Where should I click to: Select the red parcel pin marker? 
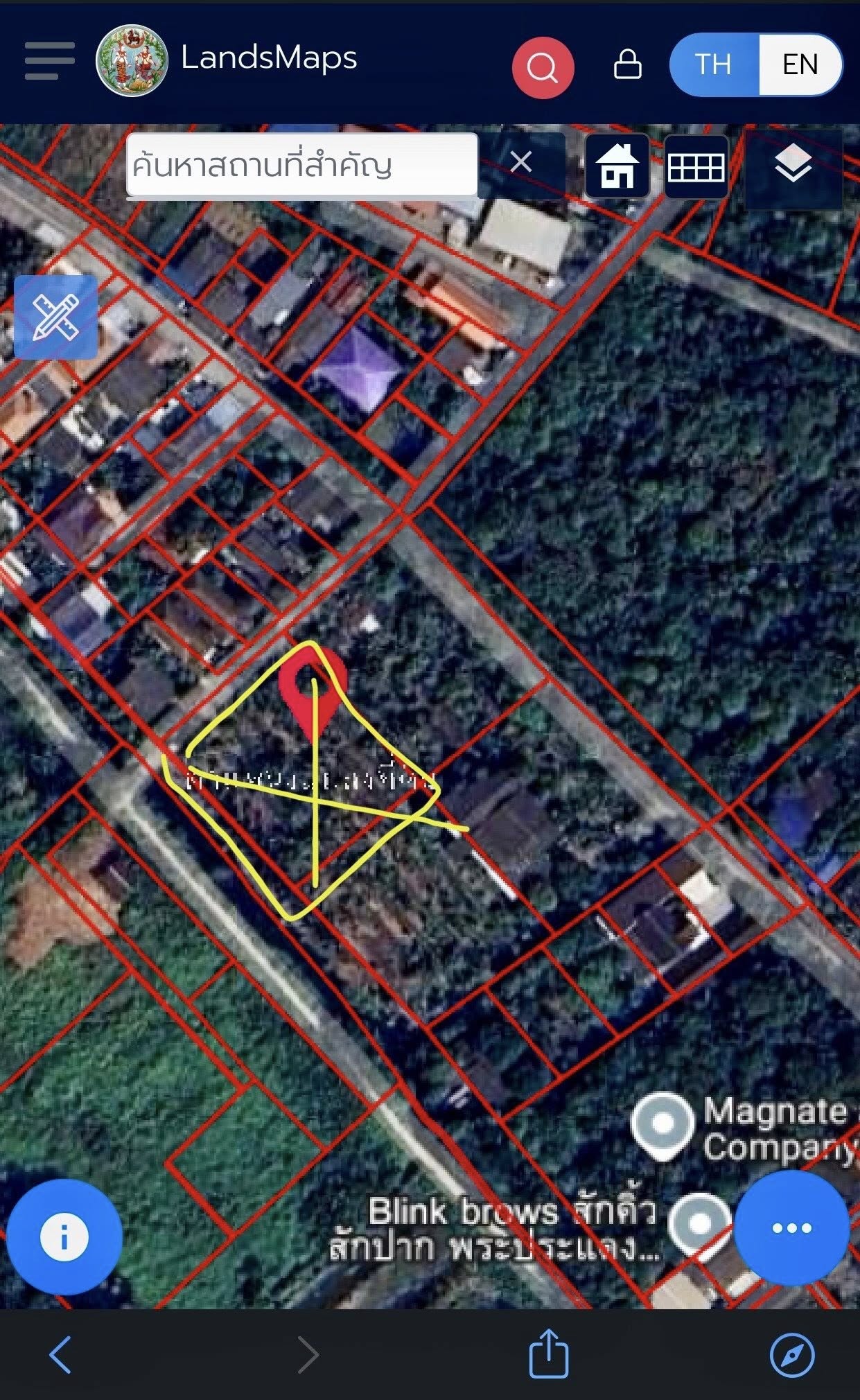click(x=313, y=692)
